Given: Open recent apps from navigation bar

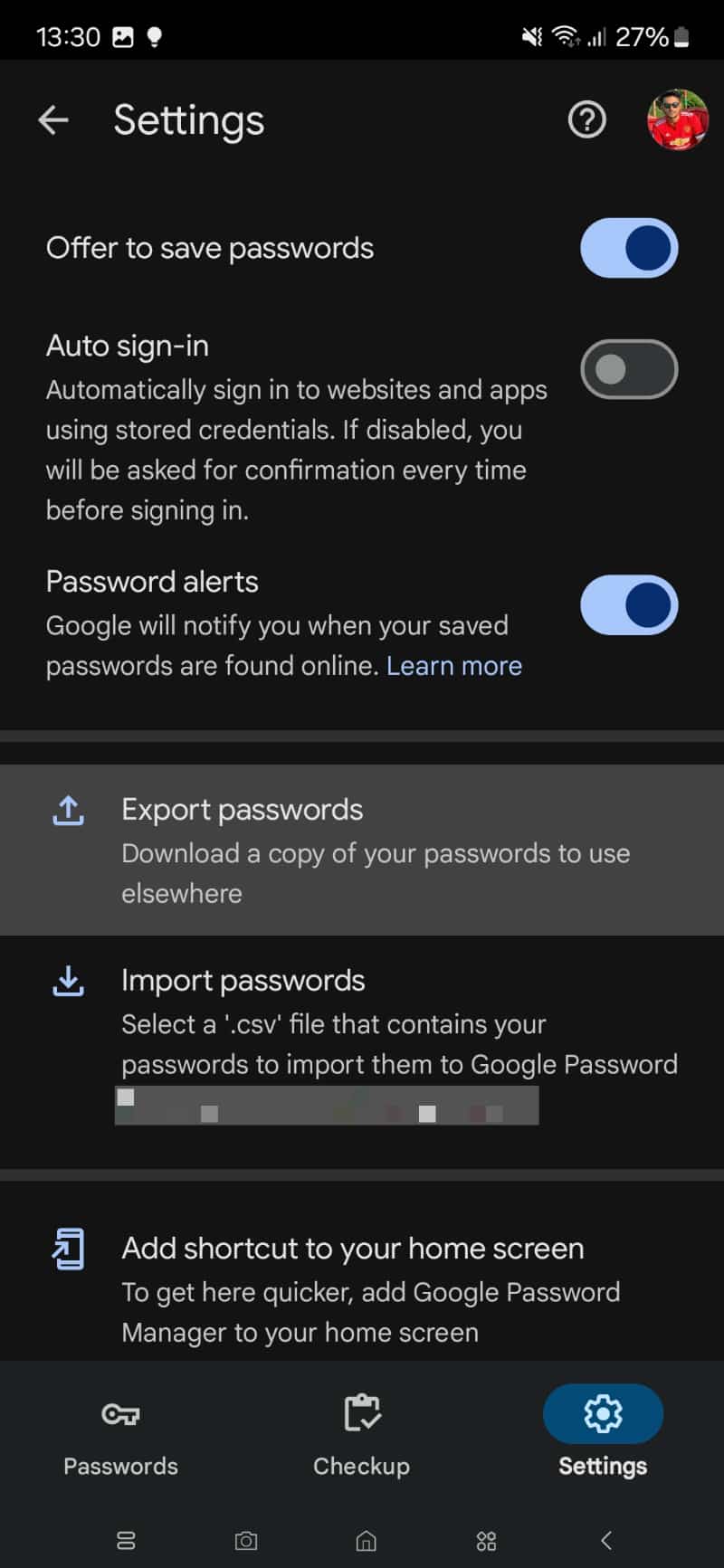Looking at the screenshot, I should [126, 1540].
